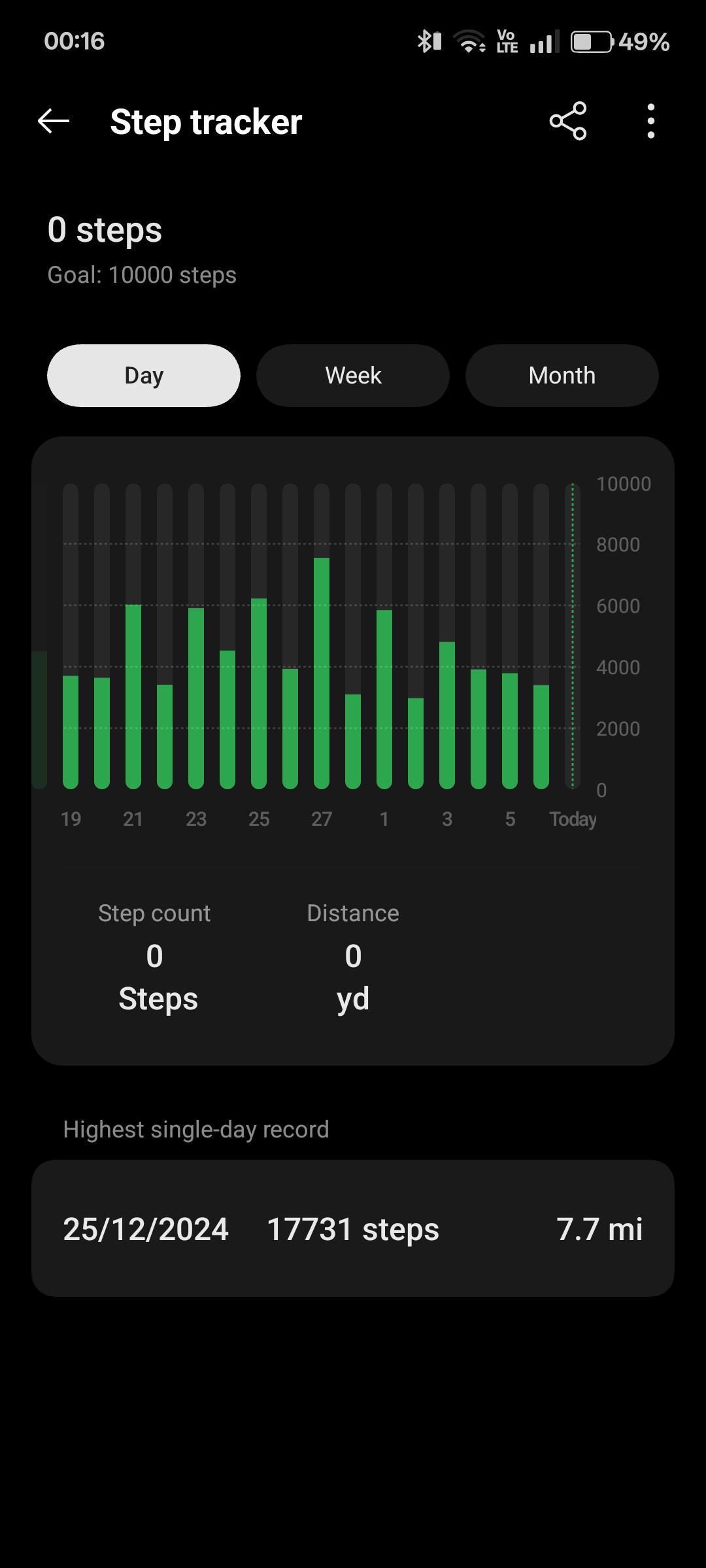Tap the VoLTE indicator in status bar
The width and height of the screenshot is (706, 1568).
coord(507,41)
